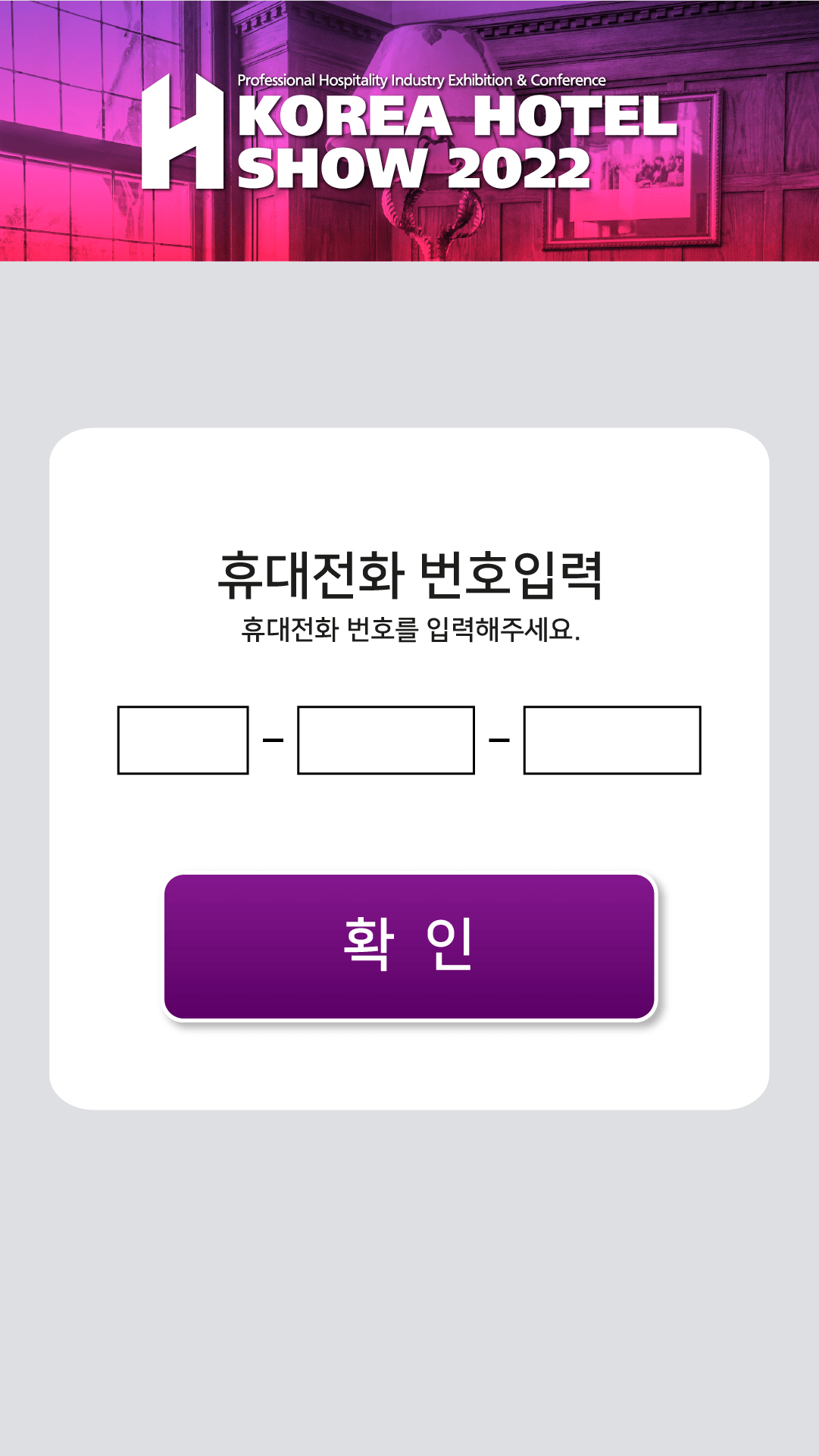Focus the last phone number field

[x=612, y=740]
